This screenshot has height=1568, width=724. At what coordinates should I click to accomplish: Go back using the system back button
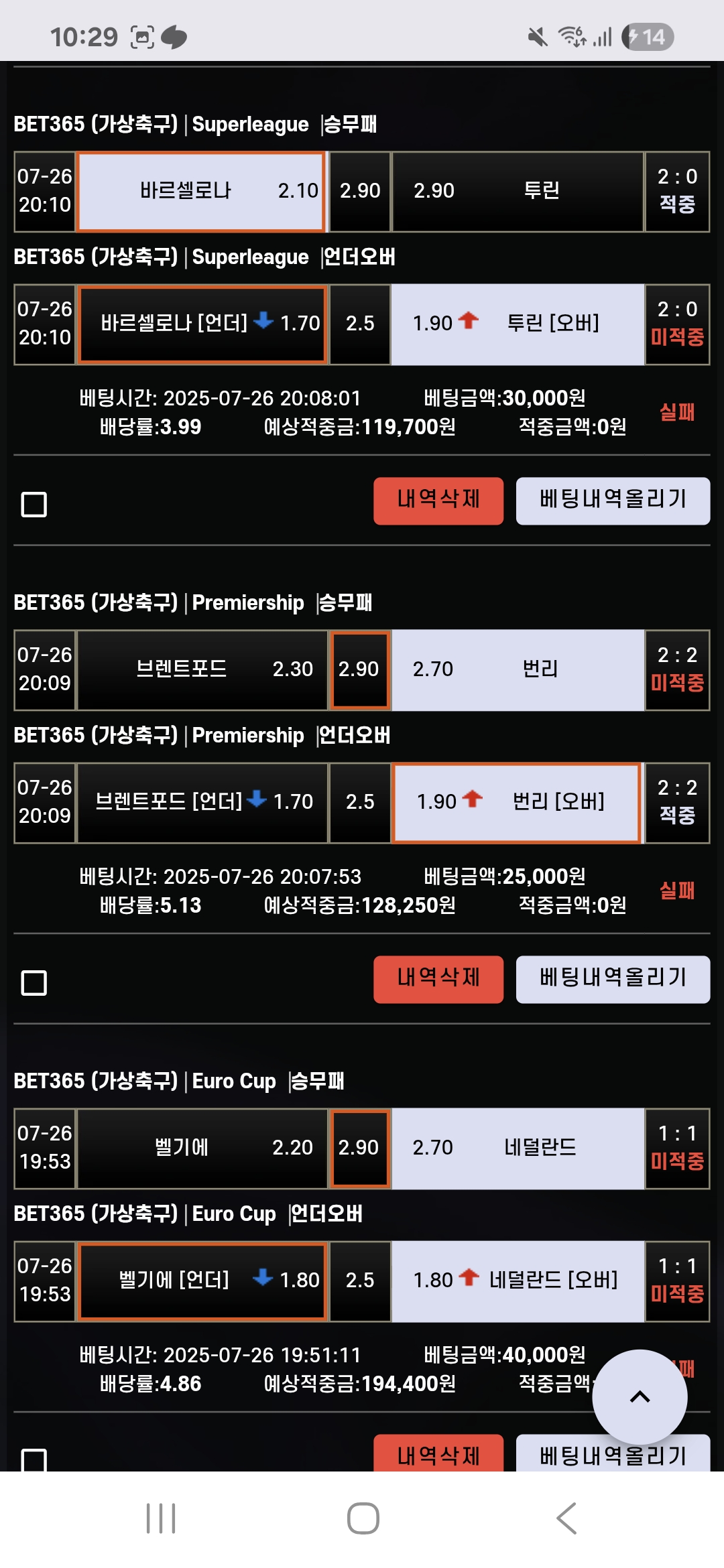[566, 1518]
